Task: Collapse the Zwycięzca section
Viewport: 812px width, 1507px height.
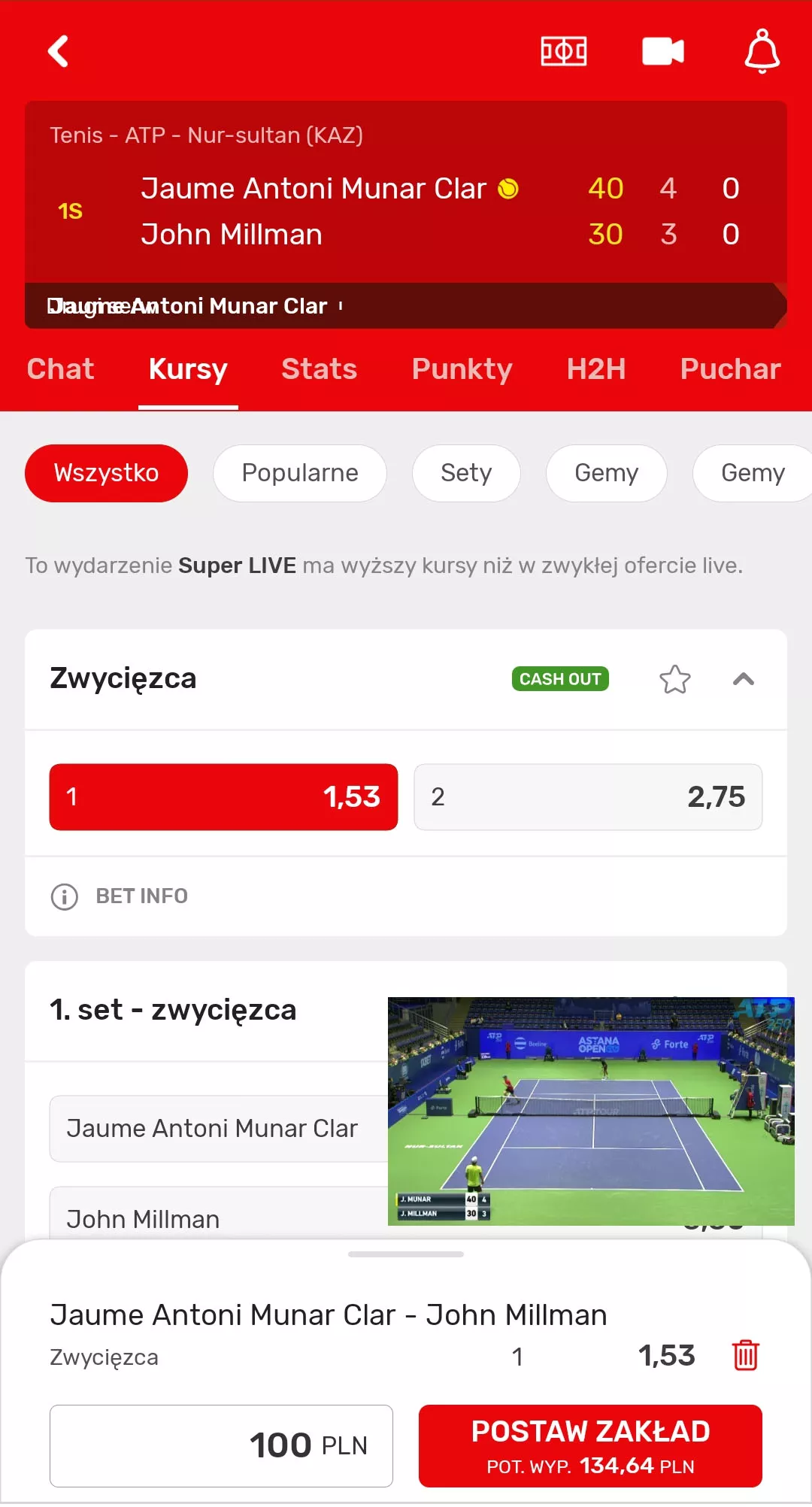Action: click(x=744, y=679)
